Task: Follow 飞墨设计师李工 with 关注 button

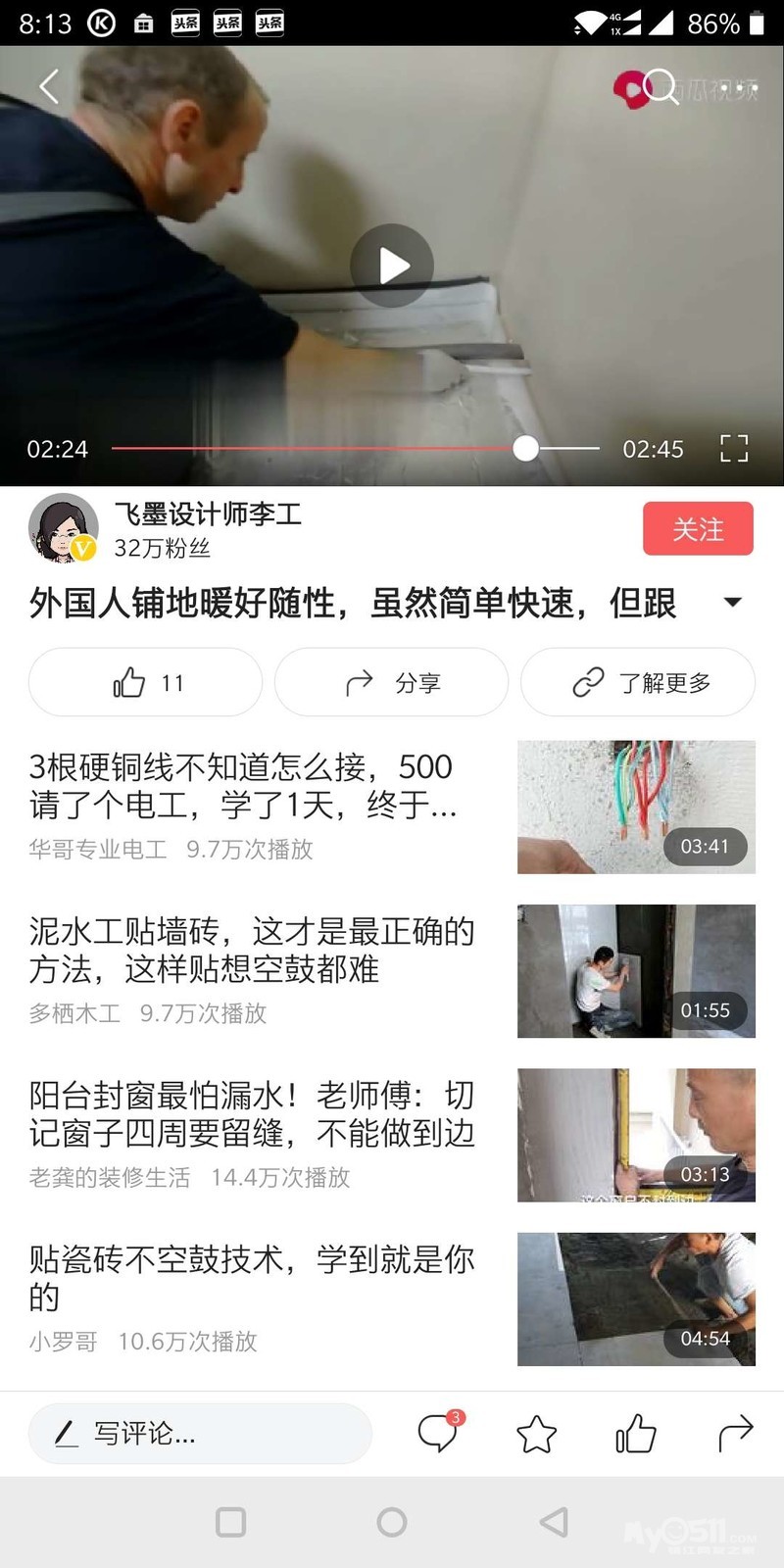Action: [x=698, y=529]
